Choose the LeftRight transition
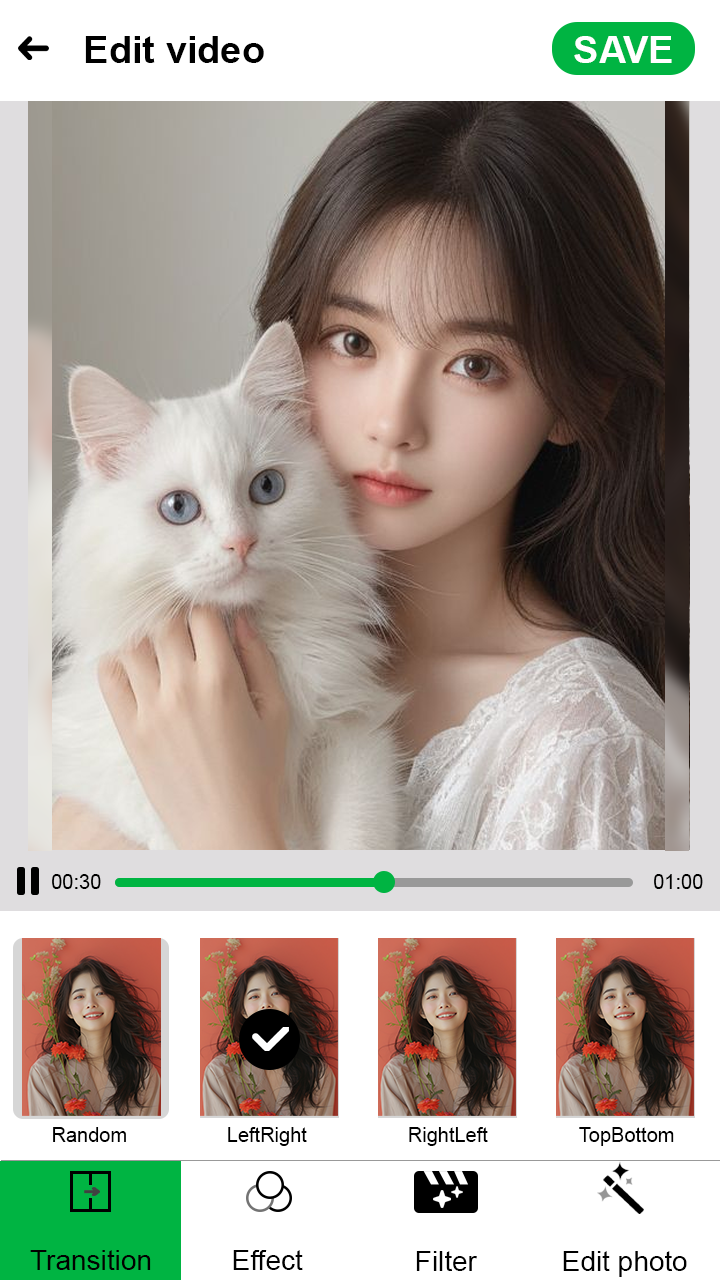720x1280 pixels. [268, 1028]
